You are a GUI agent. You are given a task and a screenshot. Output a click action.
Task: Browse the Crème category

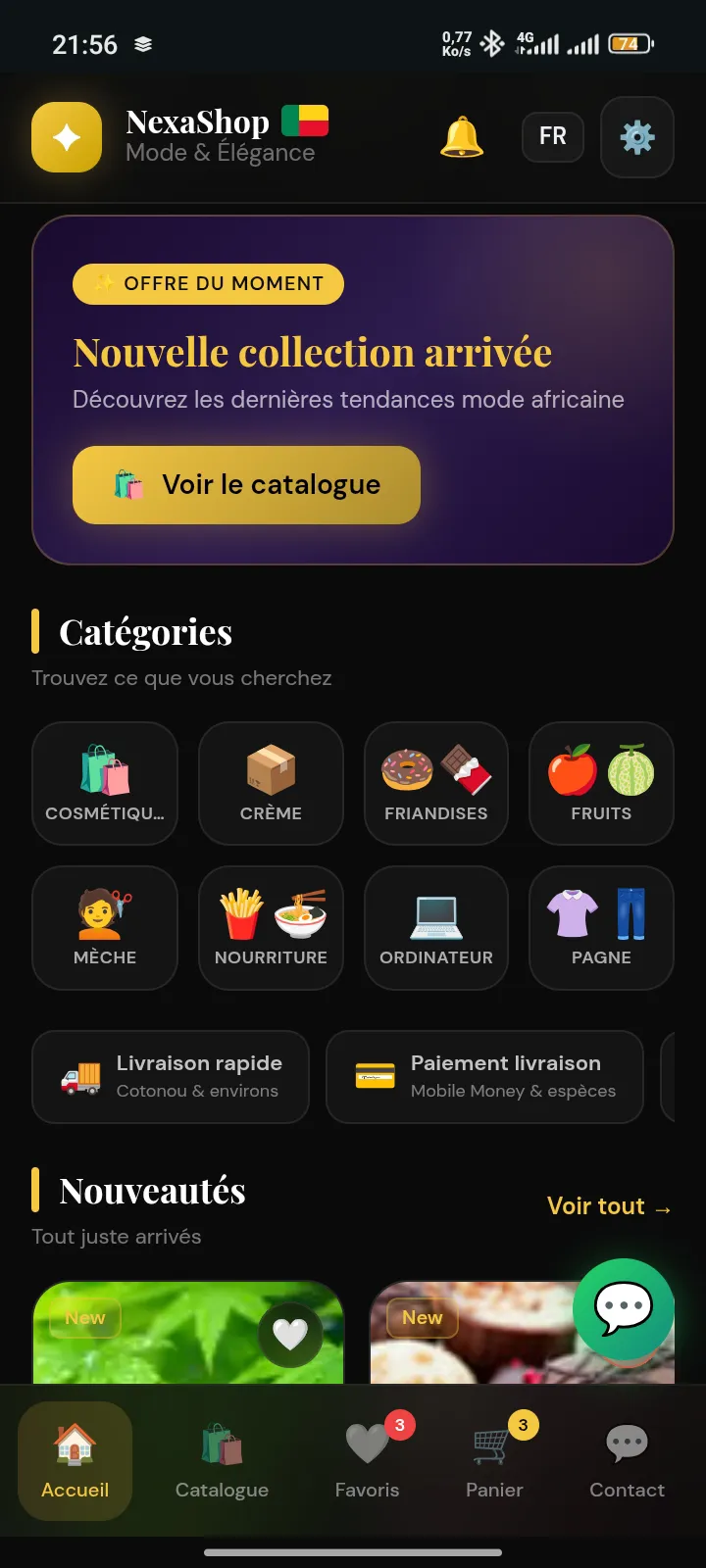(x=271, y=783)
